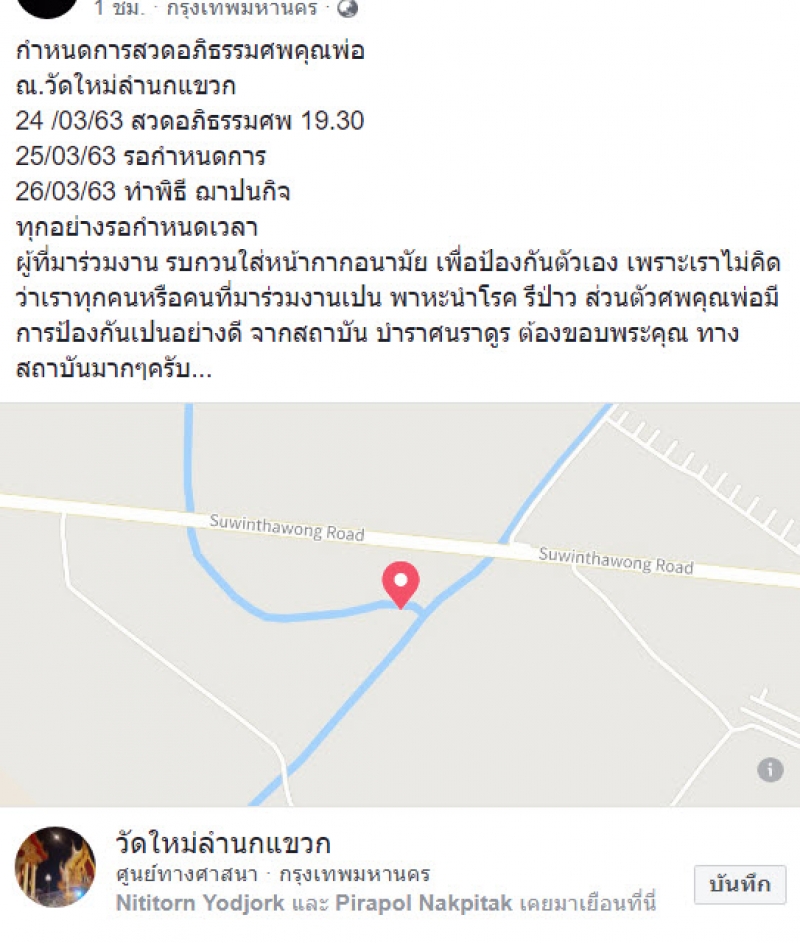Open the post's 1 ชม. timestamp
This screenshot has width=800, height=943.
pyautogui.click(x=118, y=9)
